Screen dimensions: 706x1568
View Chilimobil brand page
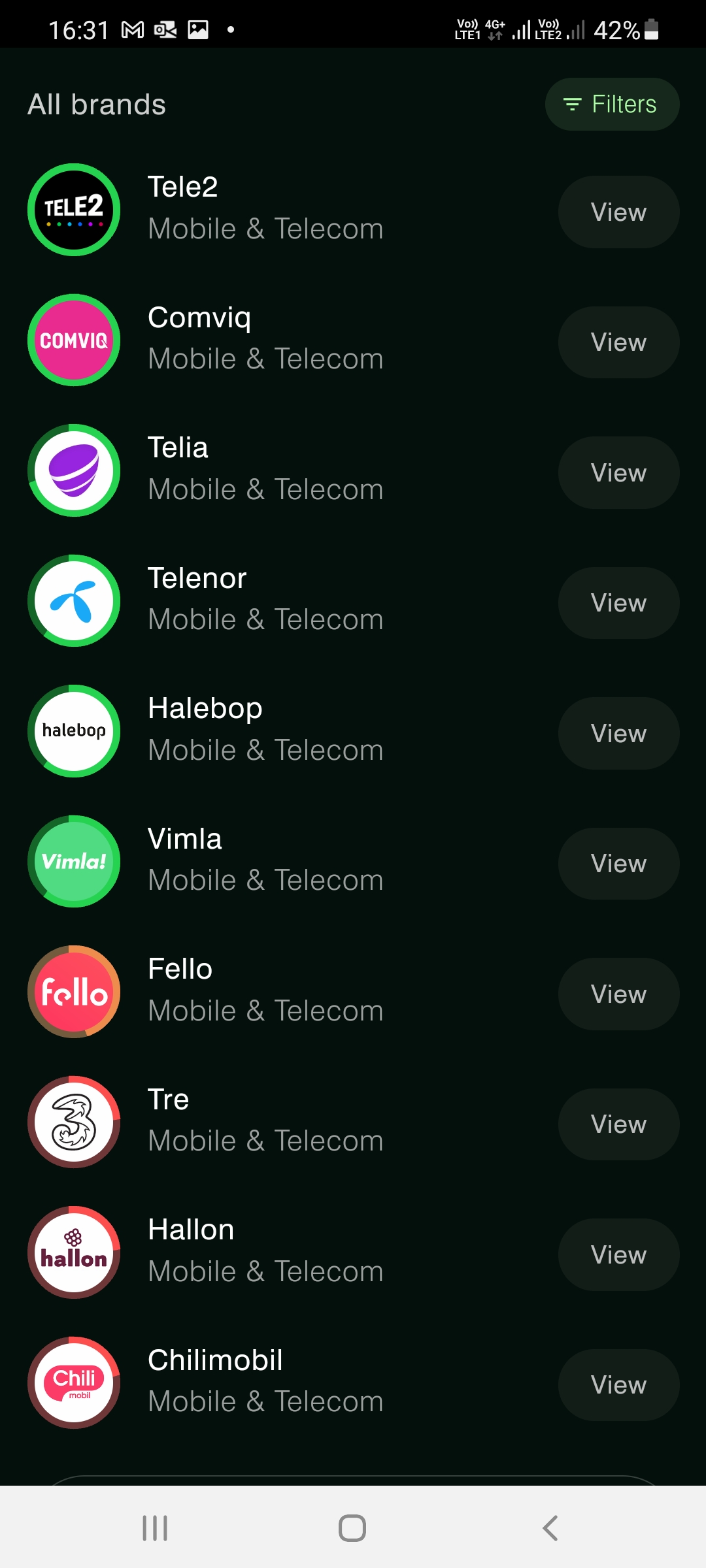(x=618, y=1384)
